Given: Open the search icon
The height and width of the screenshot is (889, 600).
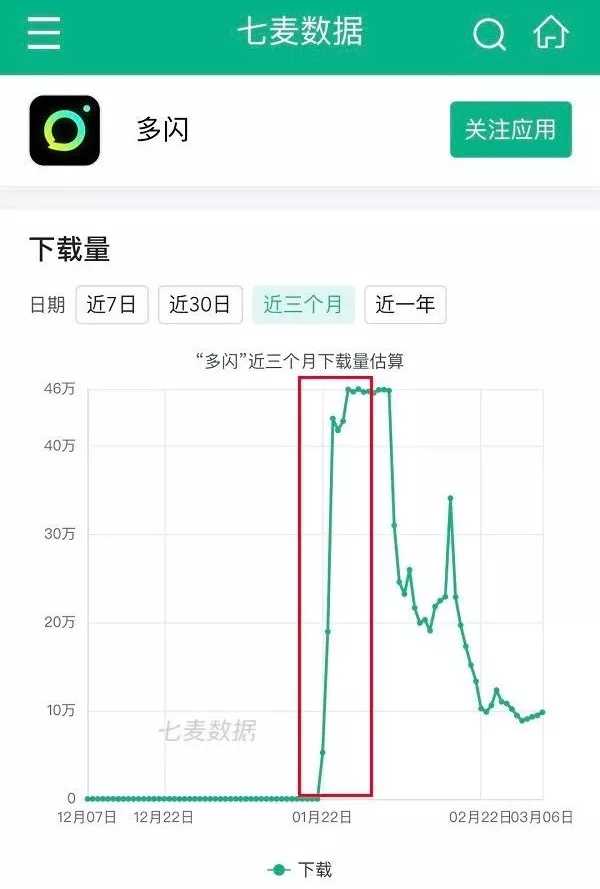Looking at the screenshot, I should (x=489, y=34).
